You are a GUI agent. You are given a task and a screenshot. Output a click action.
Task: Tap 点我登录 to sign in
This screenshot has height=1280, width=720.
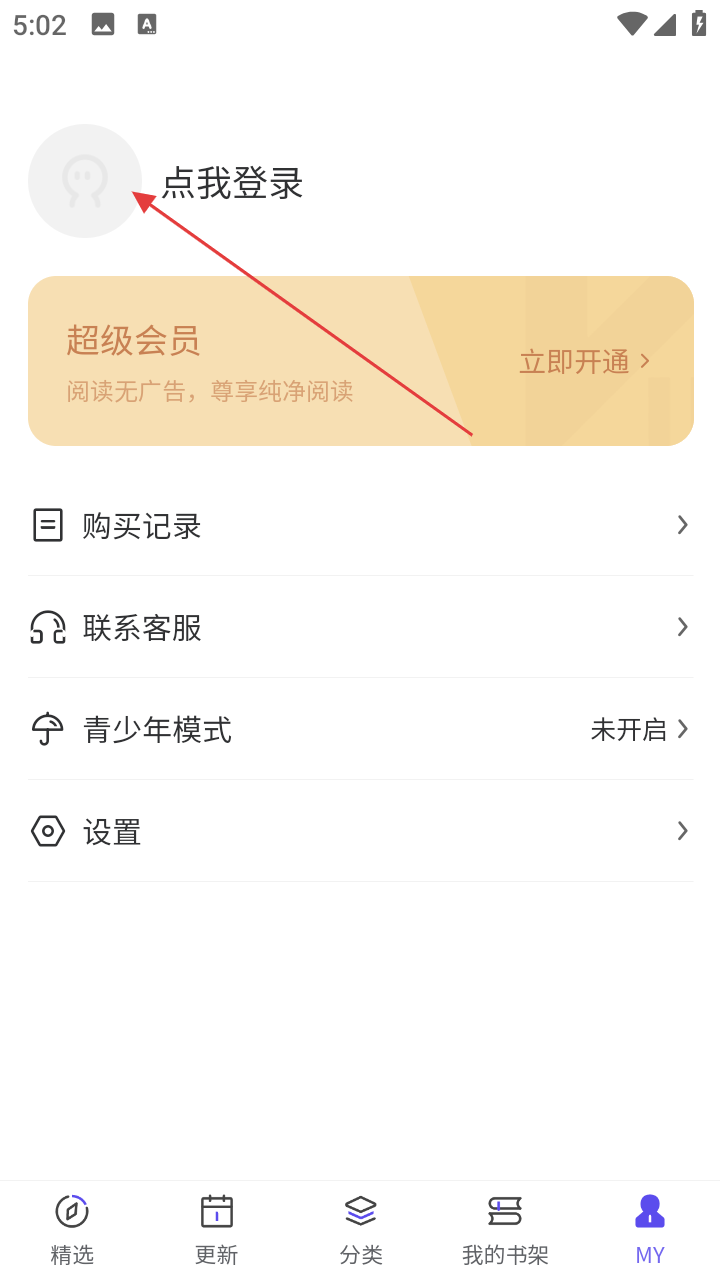tap(232, 183)
